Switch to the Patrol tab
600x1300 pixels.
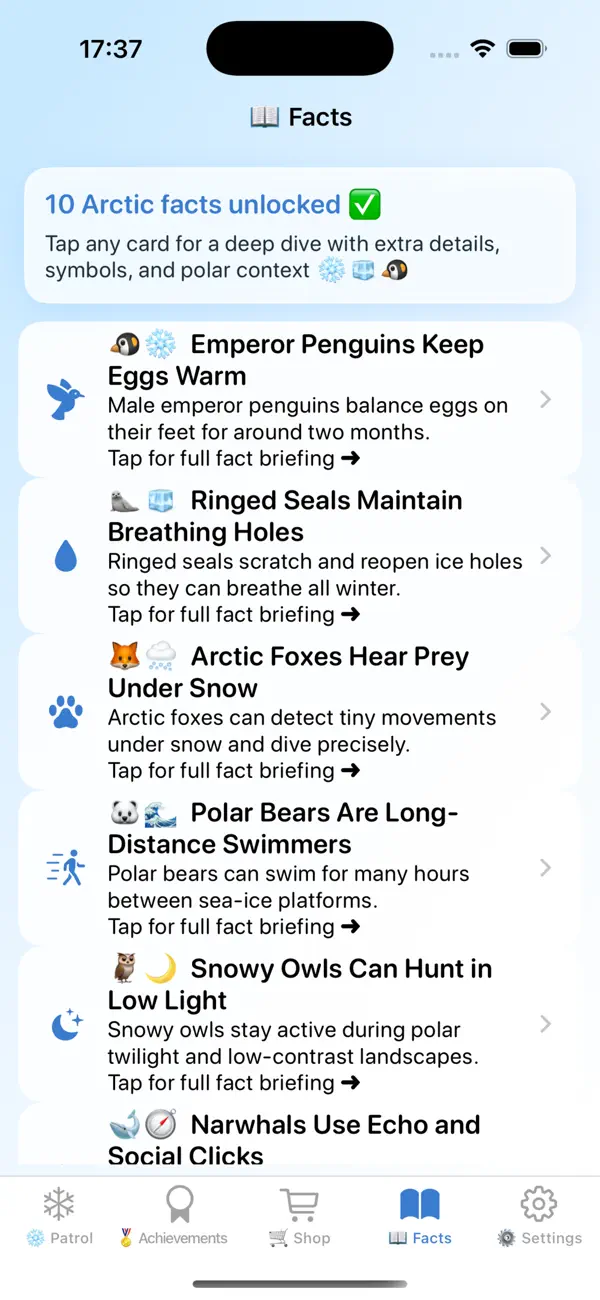(x=60, y=1216)
